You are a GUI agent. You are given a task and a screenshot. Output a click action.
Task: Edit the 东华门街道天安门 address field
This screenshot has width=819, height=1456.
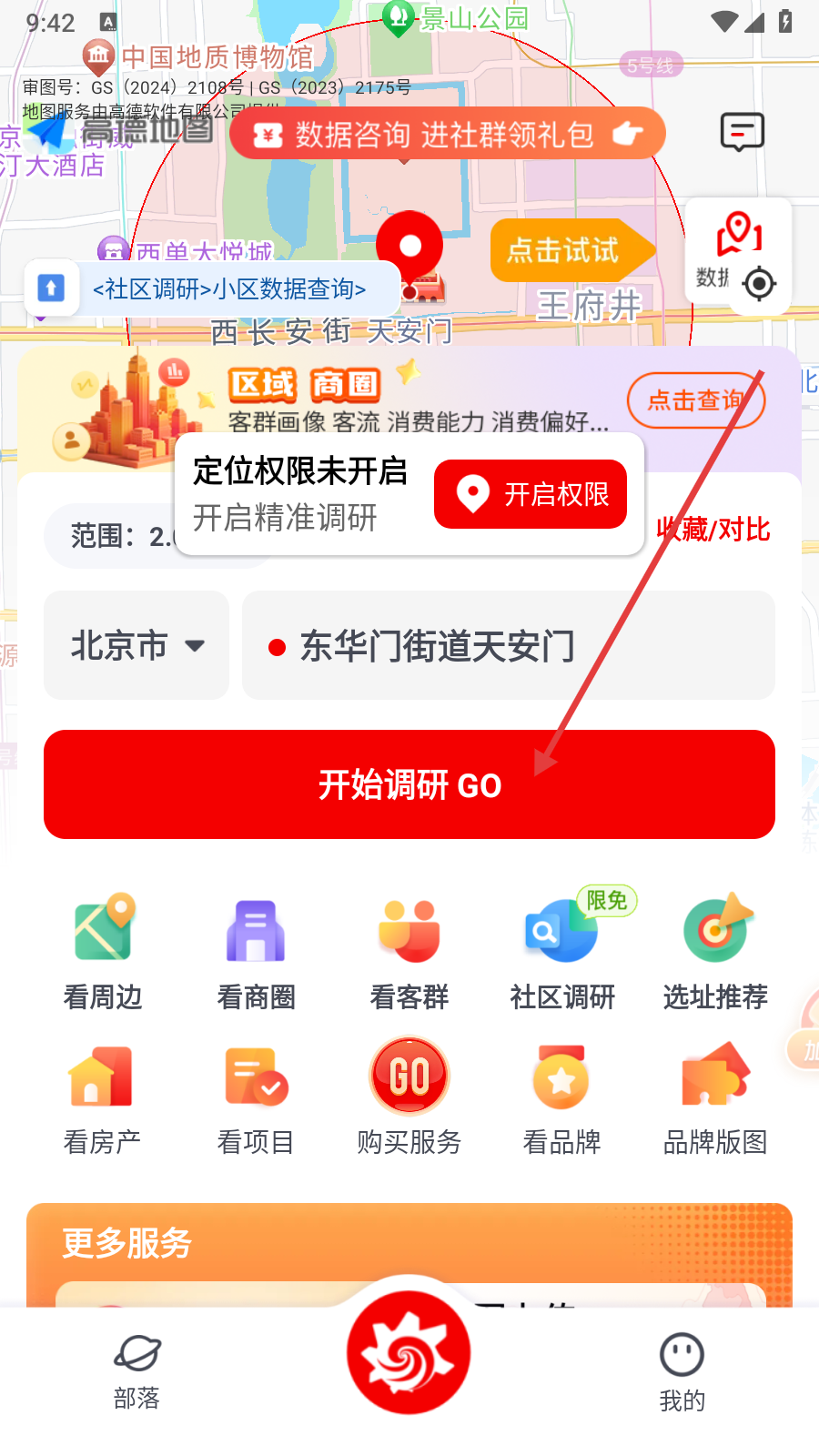coord(509,645)
